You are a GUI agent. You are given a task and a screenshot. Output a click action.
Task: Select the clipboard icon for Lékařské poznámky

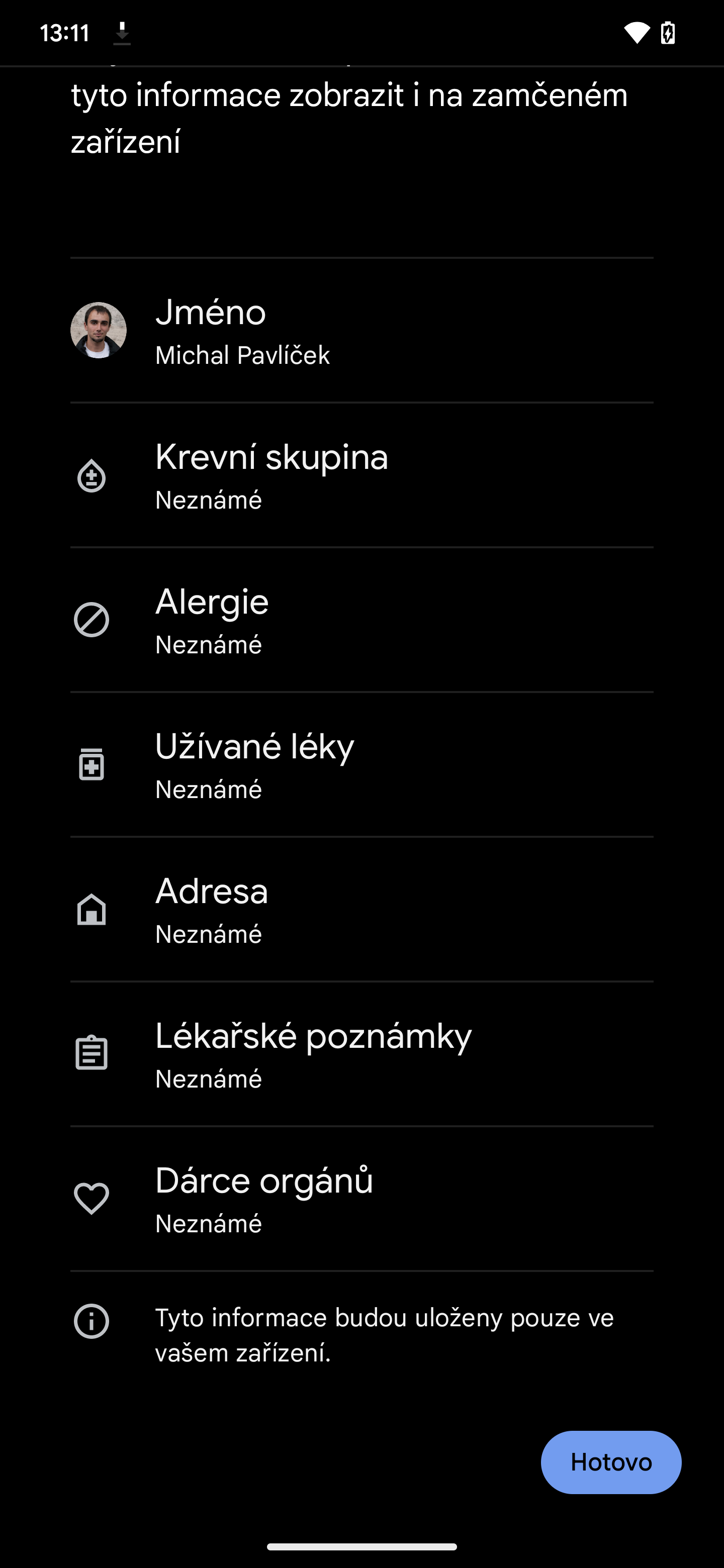pos(92,1055)
